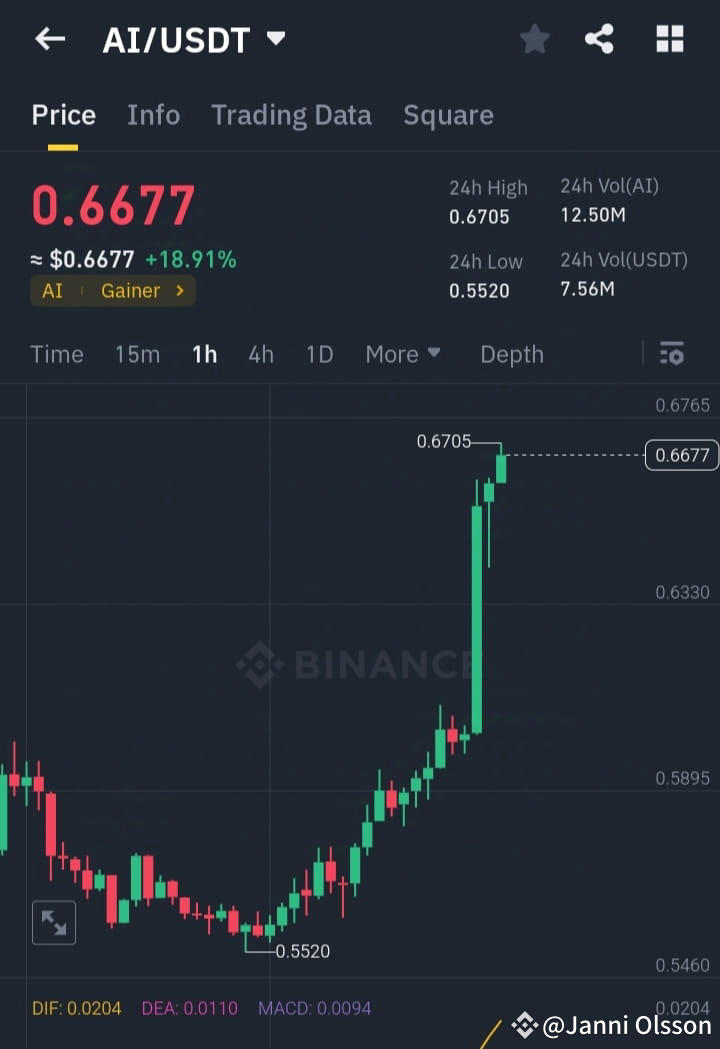Open chart indicator settings icon
Image resolution: width=720 pixels, height=1049 pixels.
671,354
